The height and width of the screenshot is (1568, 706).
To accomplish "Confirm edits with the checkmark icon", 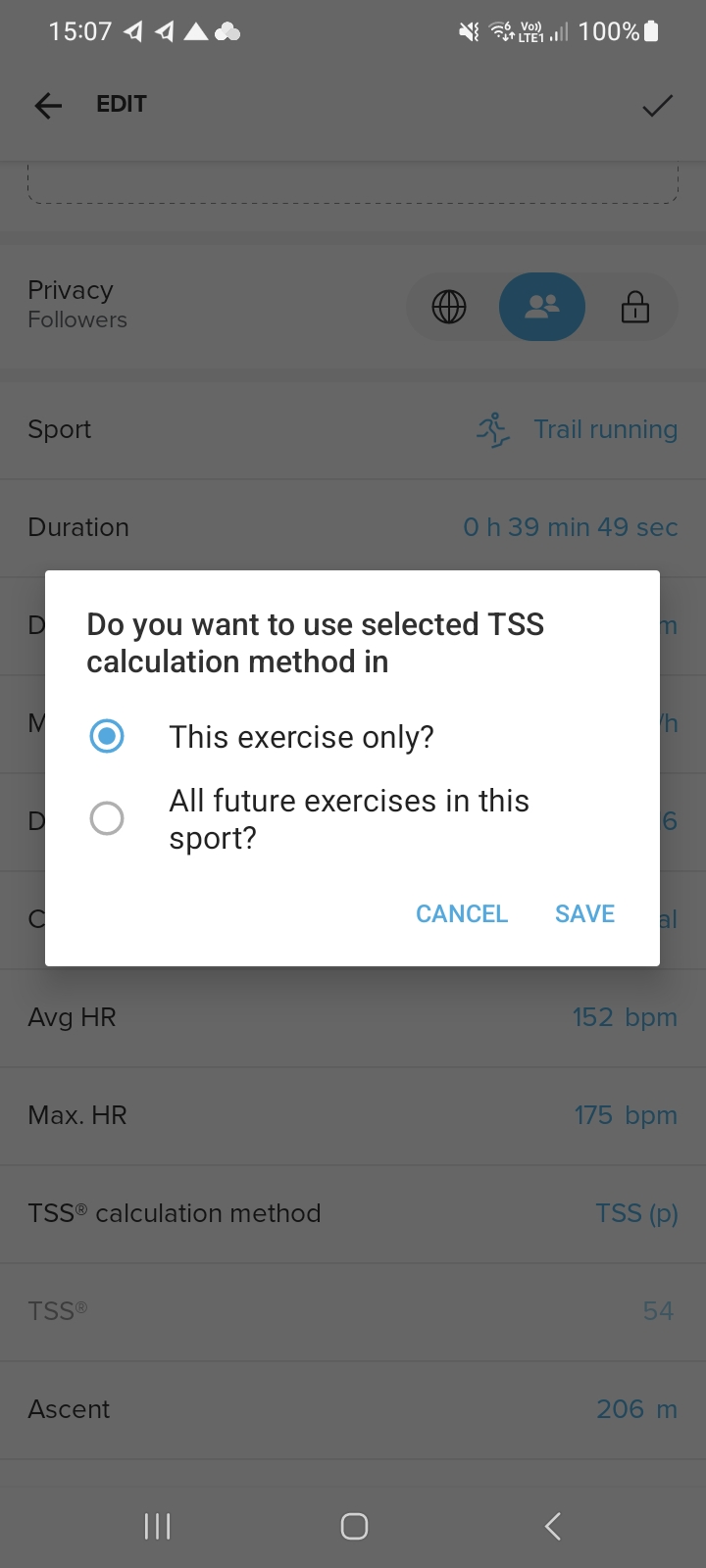I will (x=658, y=104).
